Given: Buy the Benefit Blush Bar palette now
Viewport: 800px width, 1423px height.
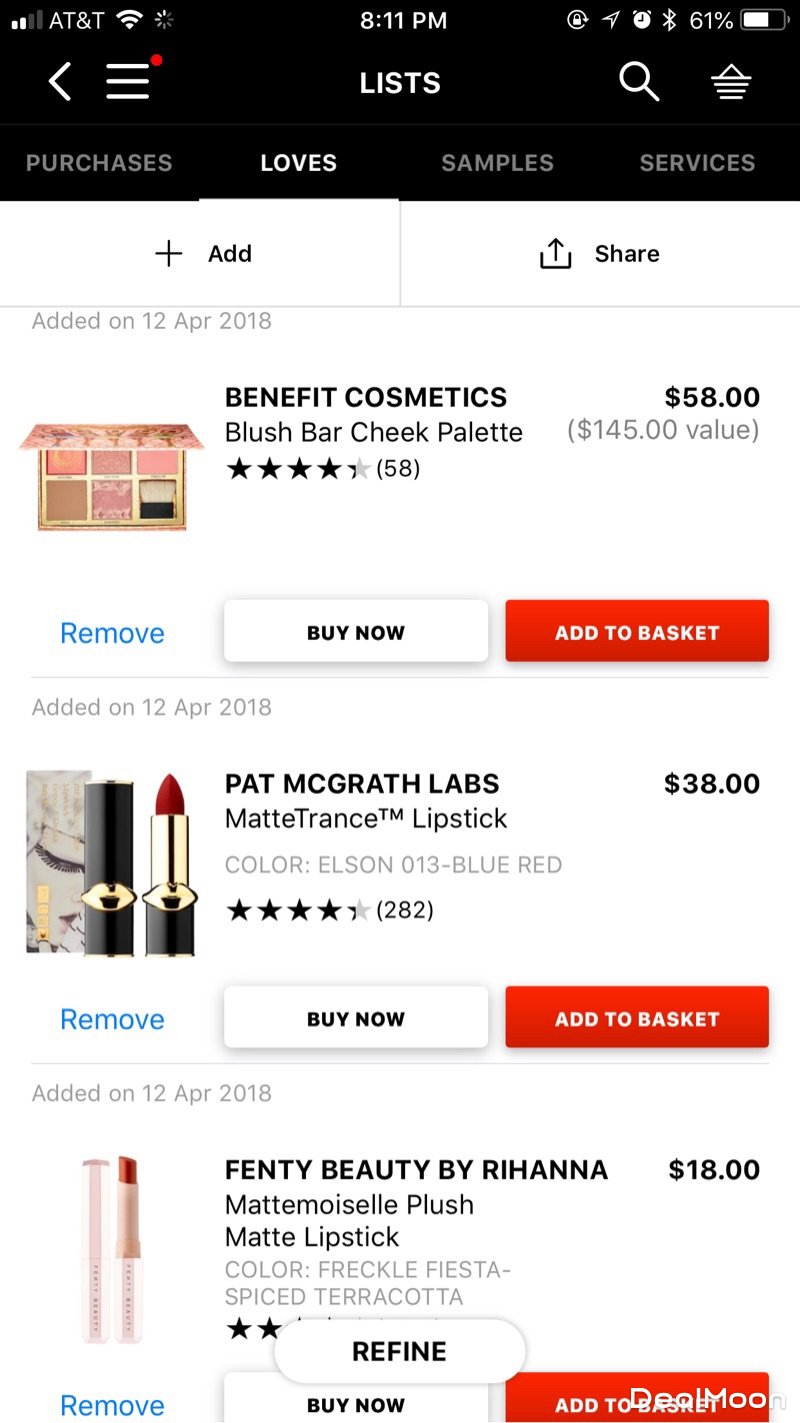Looking at the screenshot, I should pos(356,632).
